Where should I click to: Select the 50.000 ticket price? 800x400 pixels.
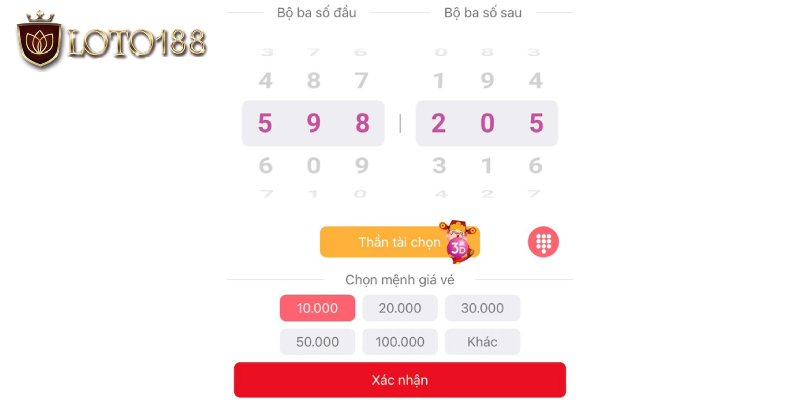click(x=317, y=342)
